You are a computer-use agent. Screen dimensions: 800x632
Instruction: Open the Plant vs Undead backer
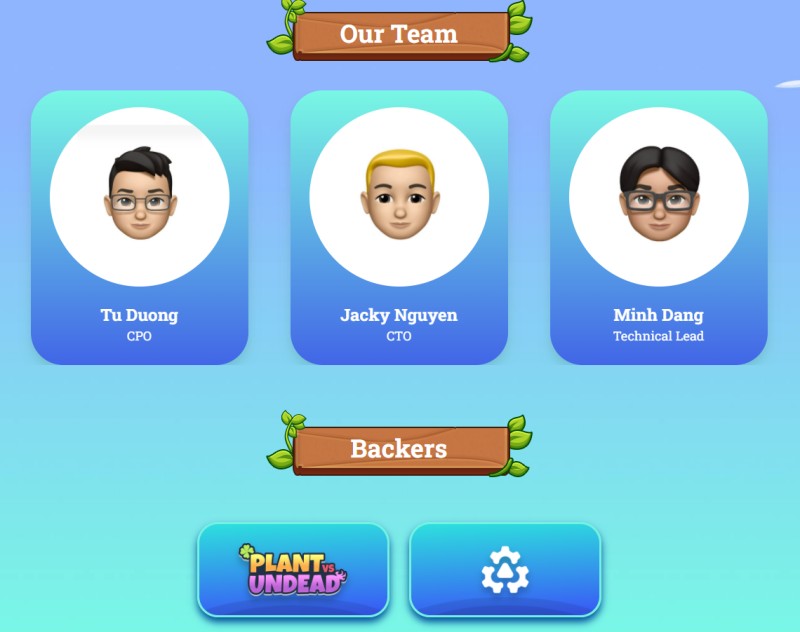tap(293, 570)
